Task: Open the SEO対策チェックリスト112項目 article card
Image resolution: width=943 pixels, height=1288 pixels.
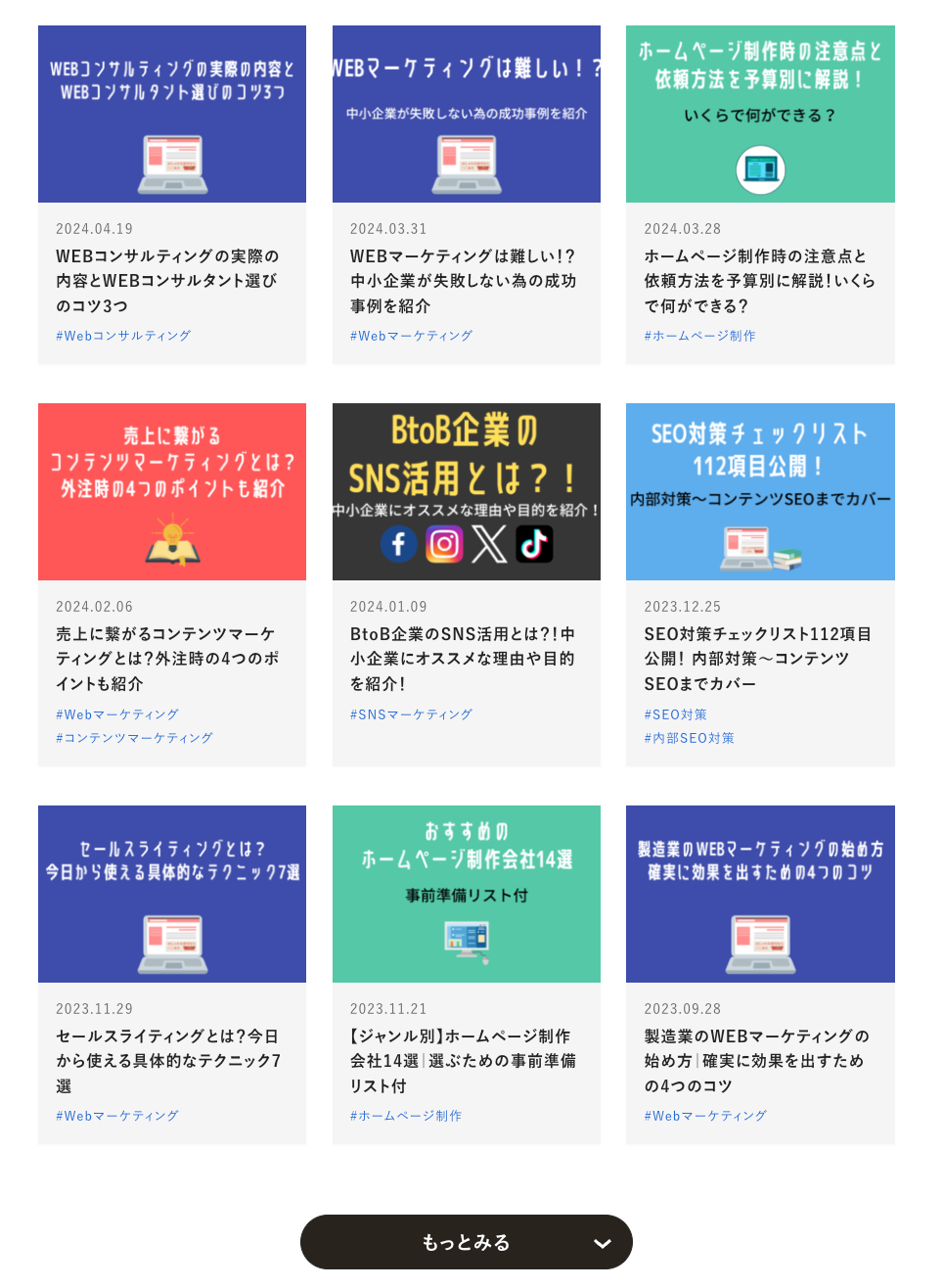Action: pos(760,658)
